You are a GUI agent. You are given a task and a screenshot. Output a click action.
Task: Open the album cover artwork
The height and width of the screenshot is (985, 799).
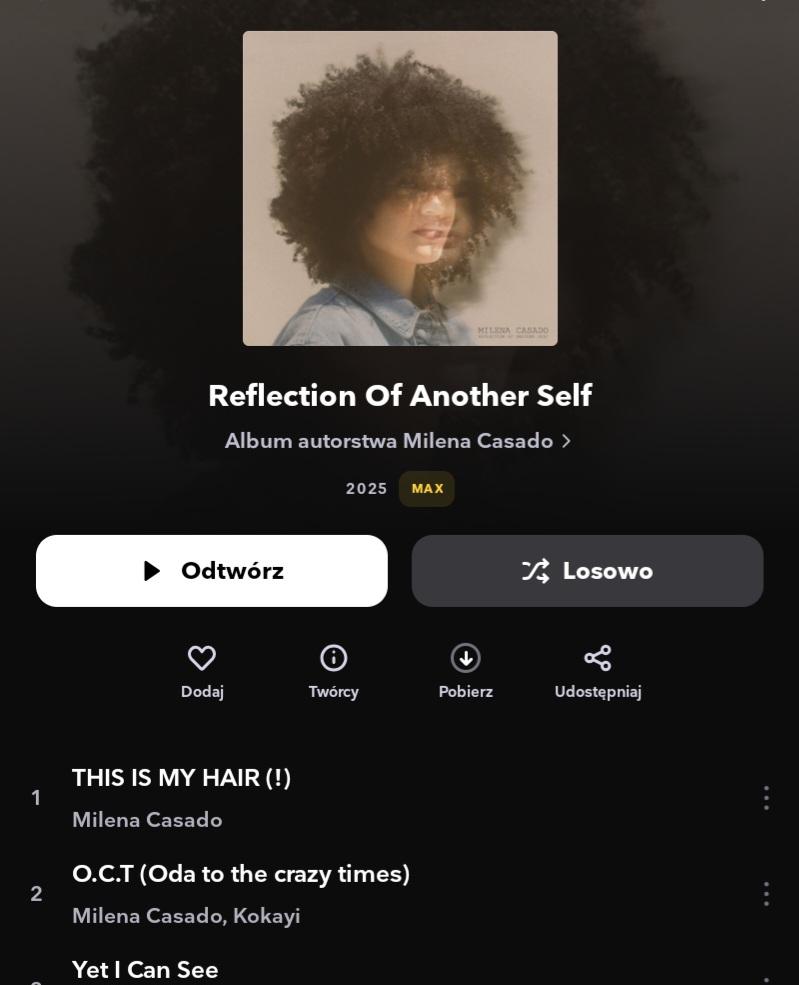pos(400,188)
